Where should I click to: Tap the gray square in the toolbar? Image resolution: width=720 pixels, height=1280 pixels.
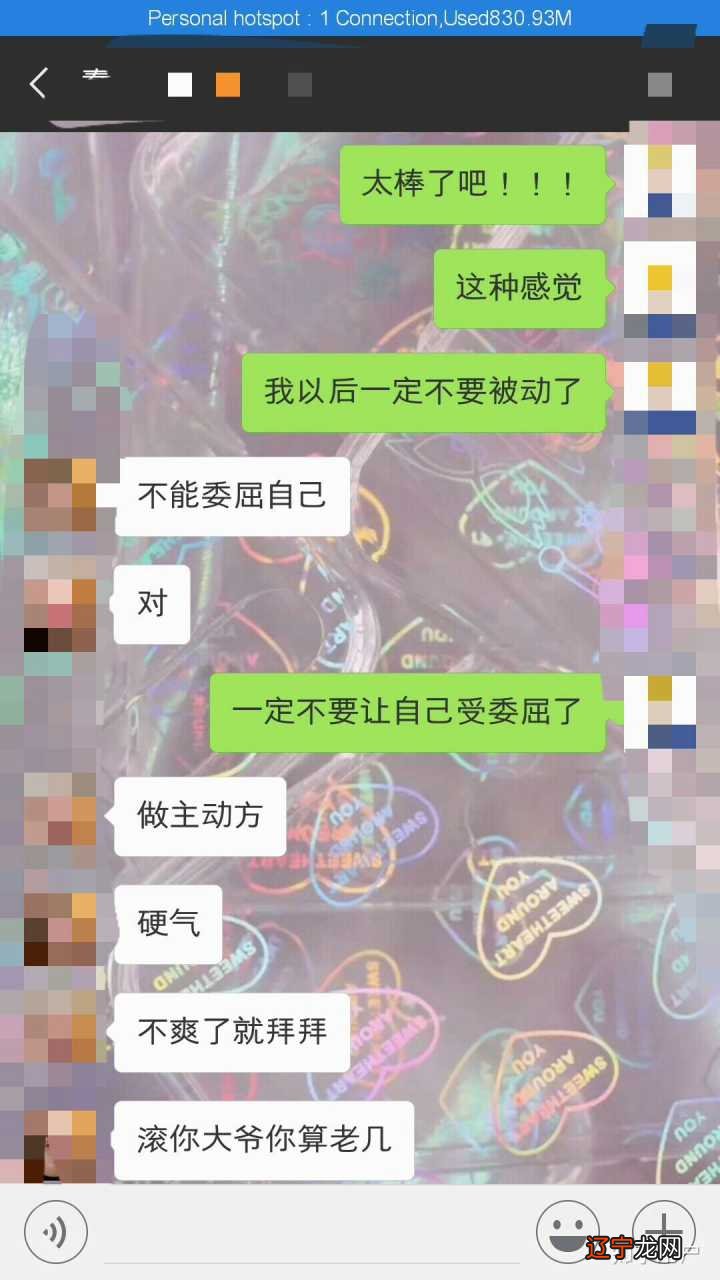click(299, 86)
